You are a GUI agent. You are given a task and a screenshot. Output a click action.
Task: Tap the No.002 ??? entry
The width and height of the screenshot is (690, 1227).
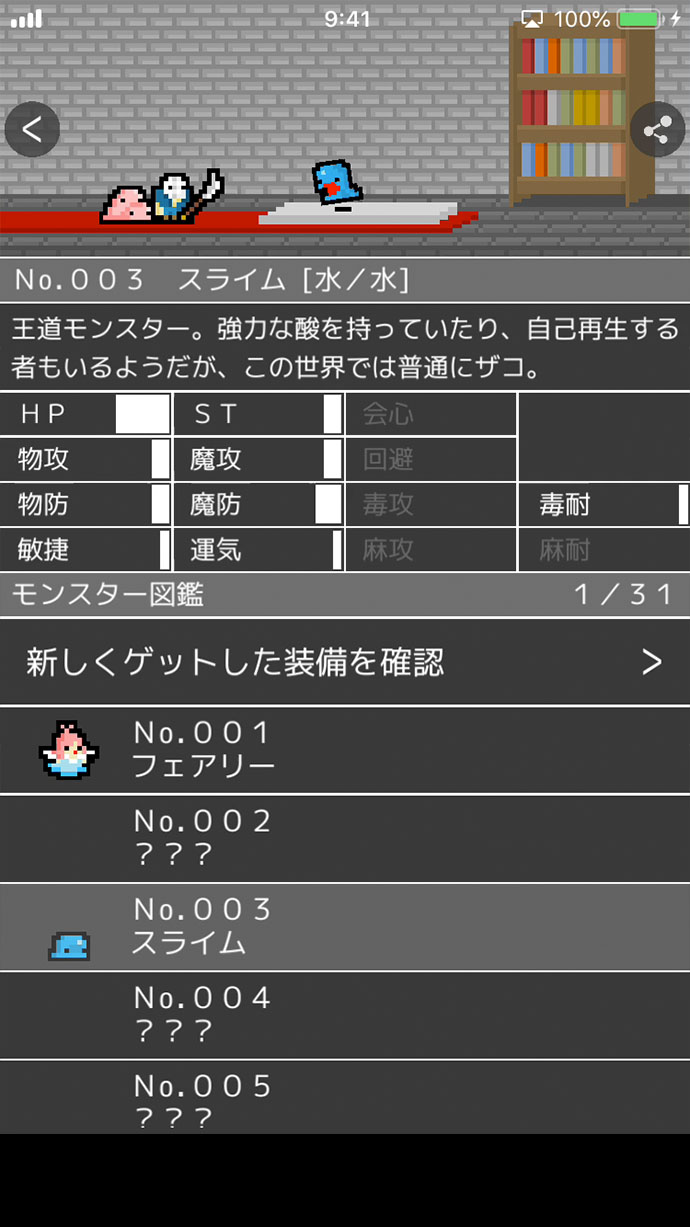coord(345,838)
